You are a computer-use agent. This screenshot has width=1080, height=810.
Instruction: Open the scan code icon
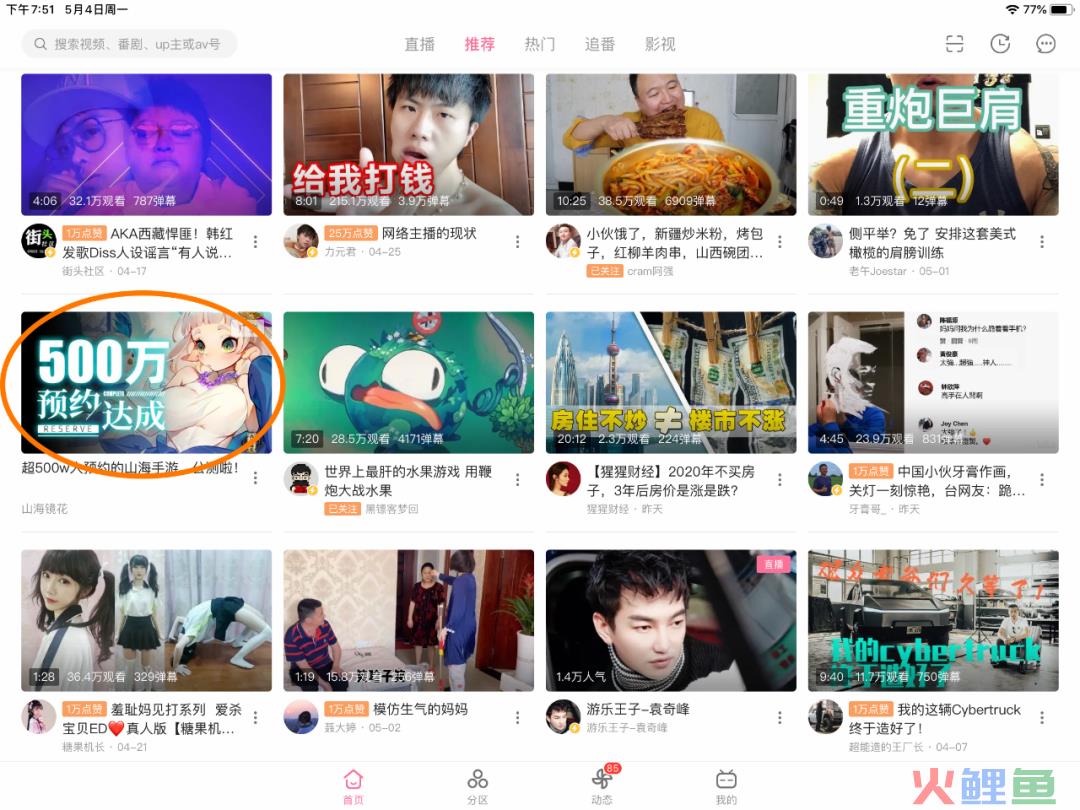point(954,44)
